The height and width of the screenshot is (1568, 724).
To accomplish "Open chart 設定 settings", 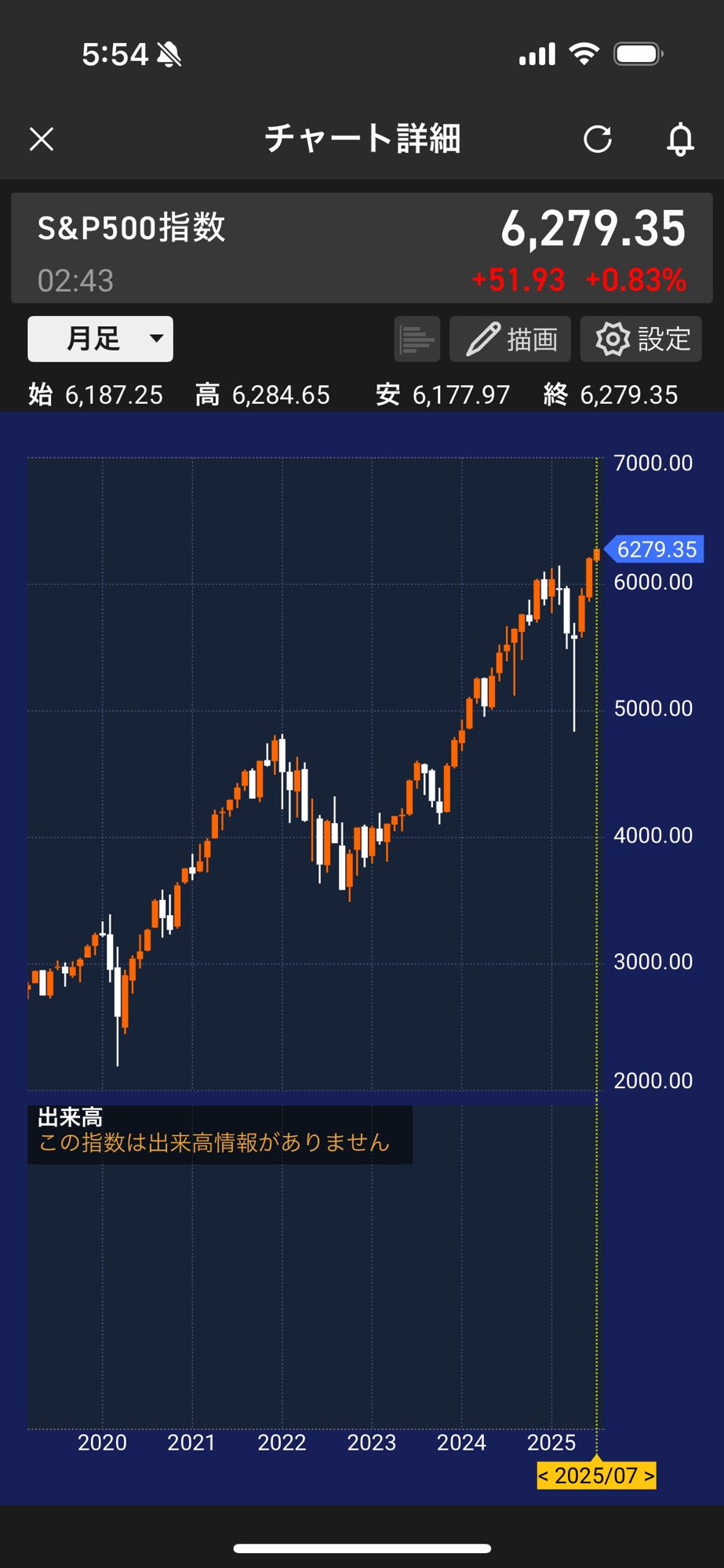I will (641, 339).
